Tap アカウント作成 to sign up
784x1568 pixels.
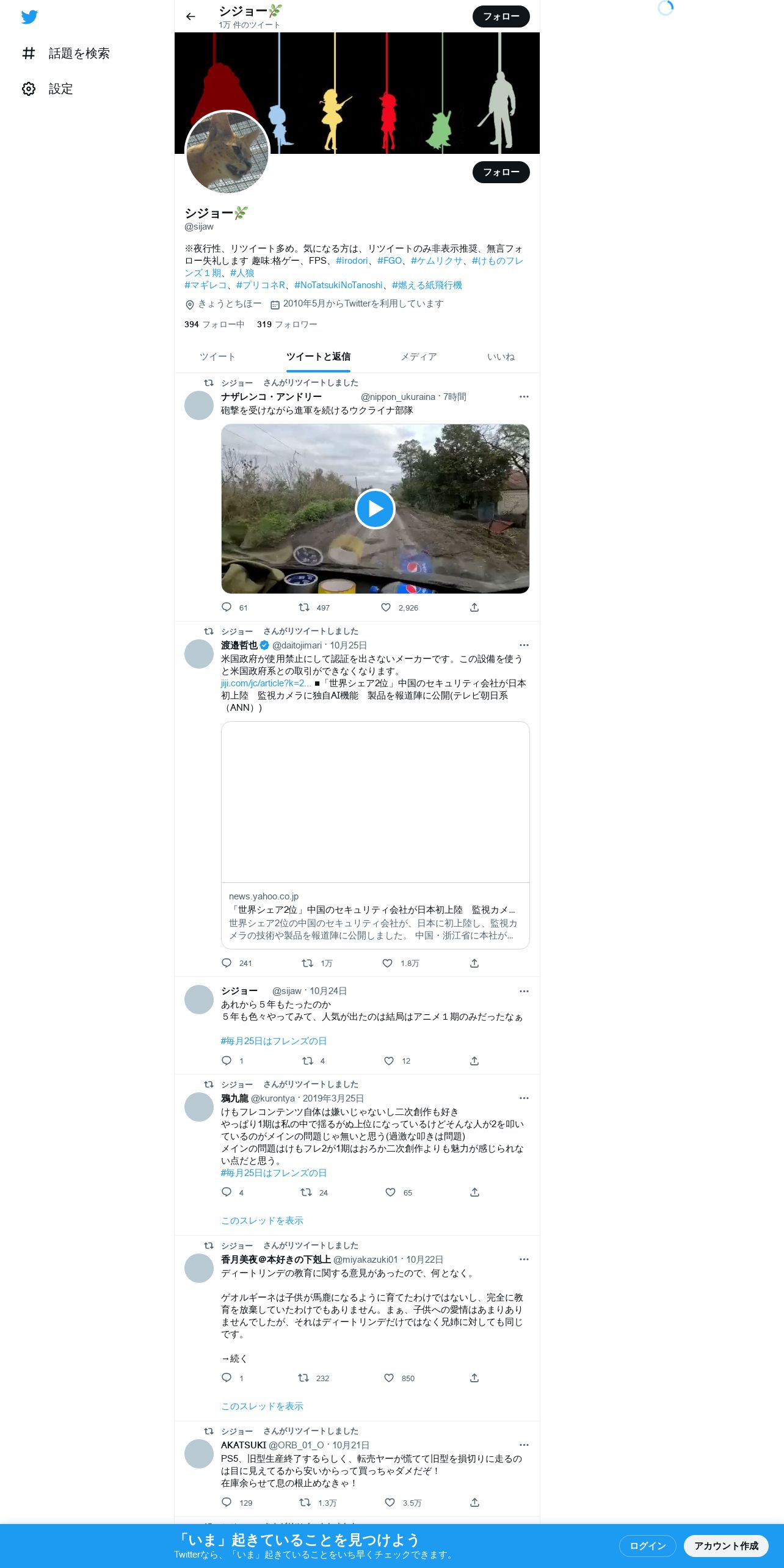pos(726,1545)
